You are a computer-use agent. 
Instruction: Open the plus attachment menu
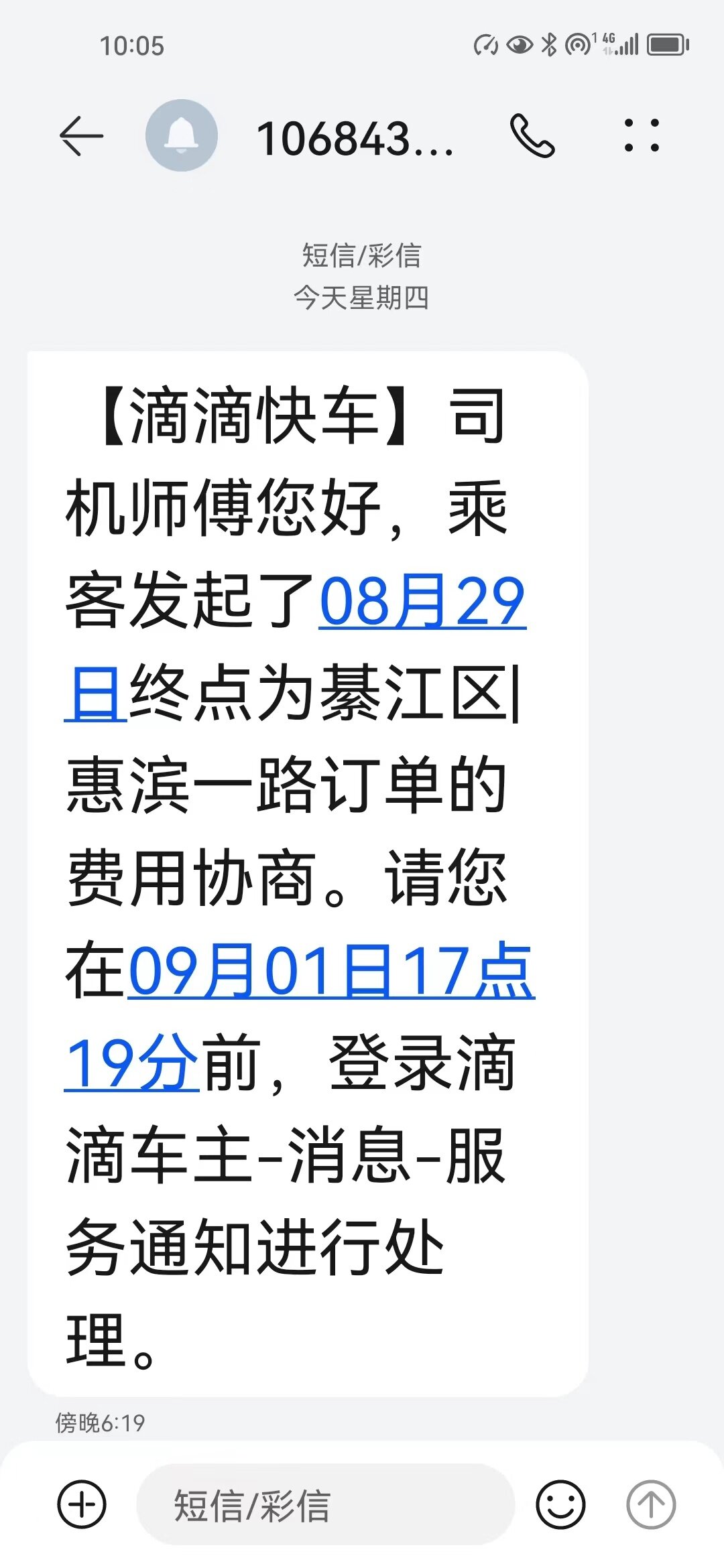click(x=82, y=1504)
